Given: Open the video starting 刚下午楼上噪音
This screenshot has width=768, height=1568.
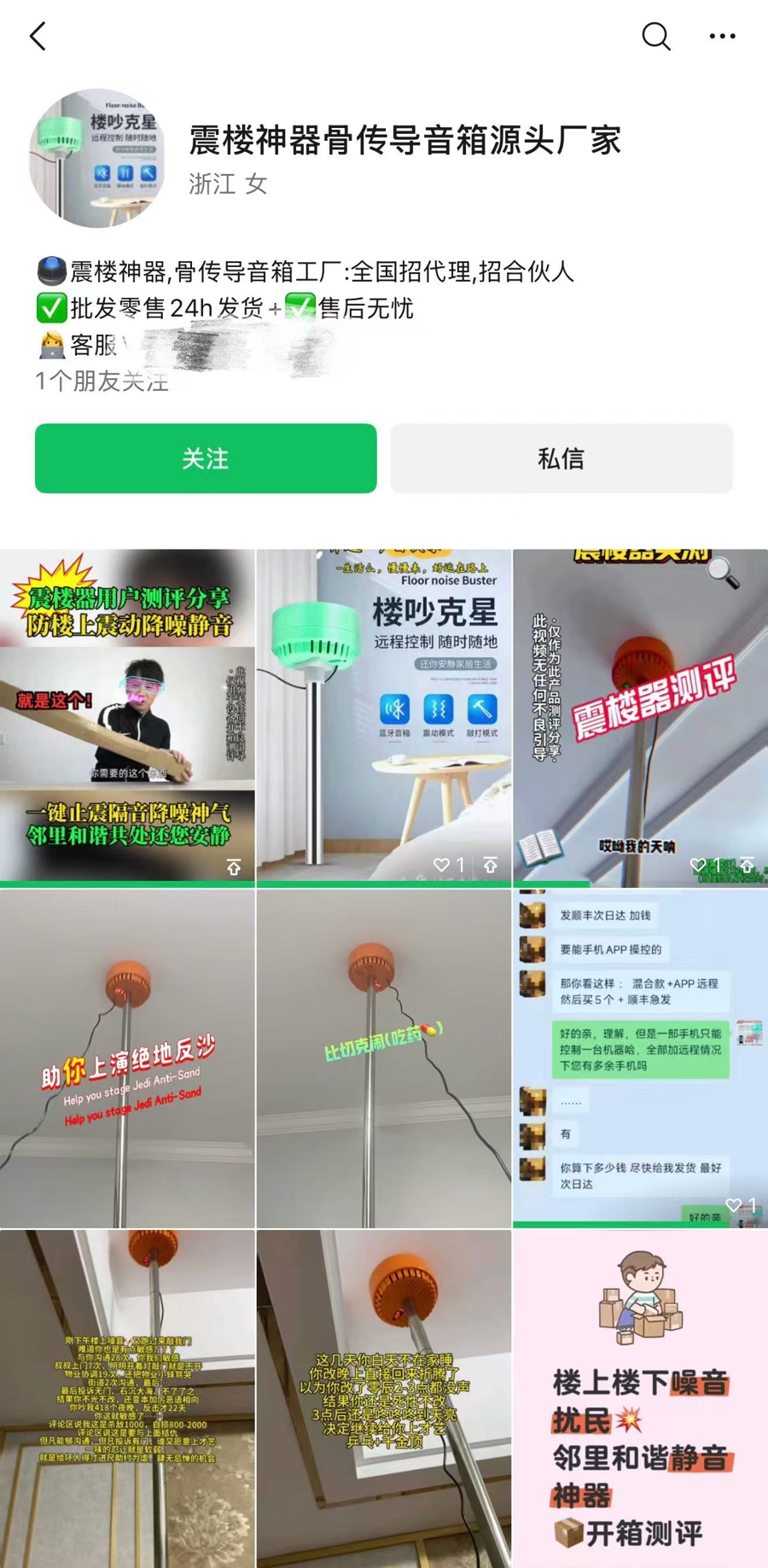Looking at the screenshot, I should (127, 1399).
